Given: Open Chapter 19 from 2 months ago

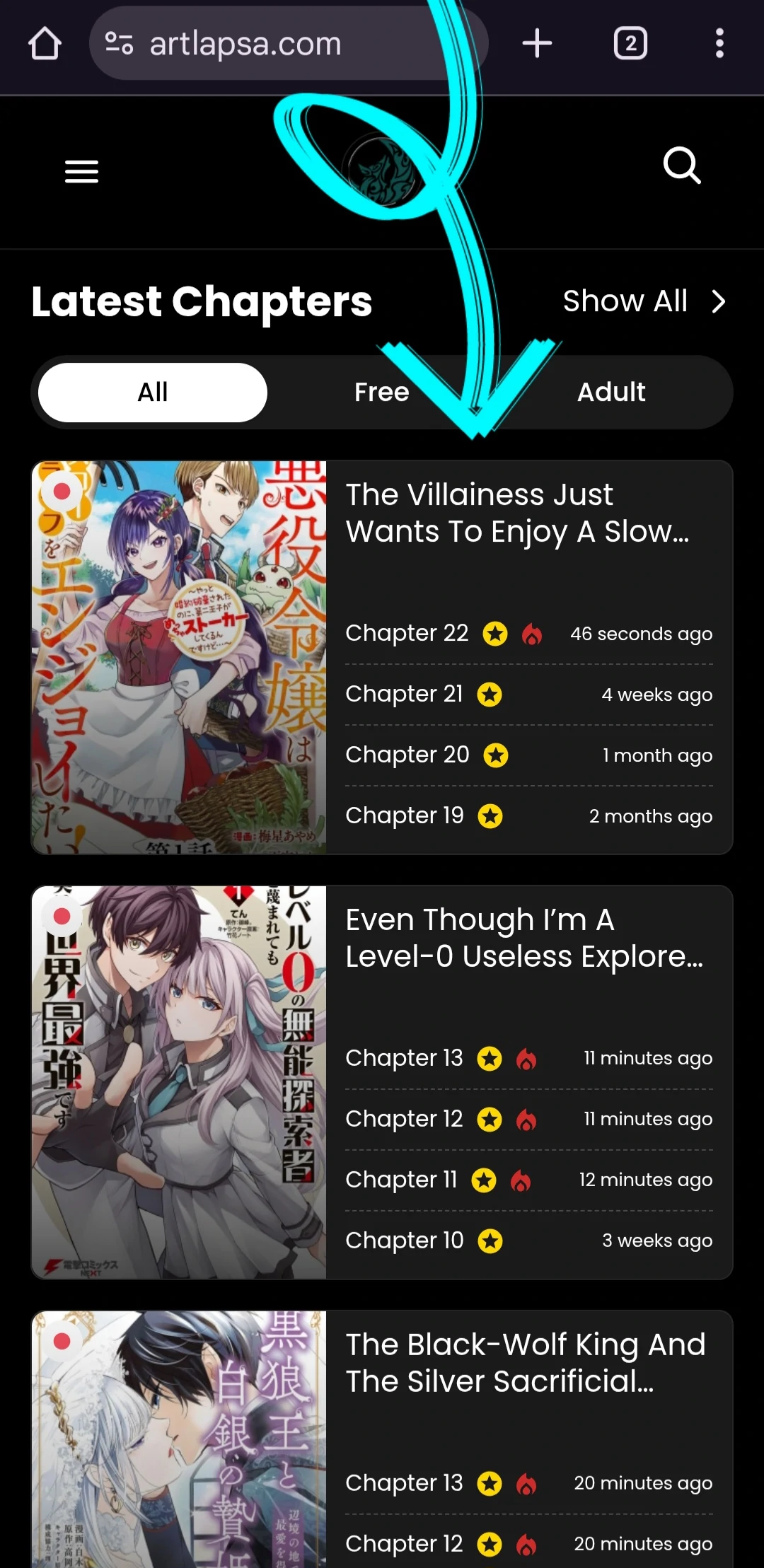Looking at the screenshot, I should [404, 815].
